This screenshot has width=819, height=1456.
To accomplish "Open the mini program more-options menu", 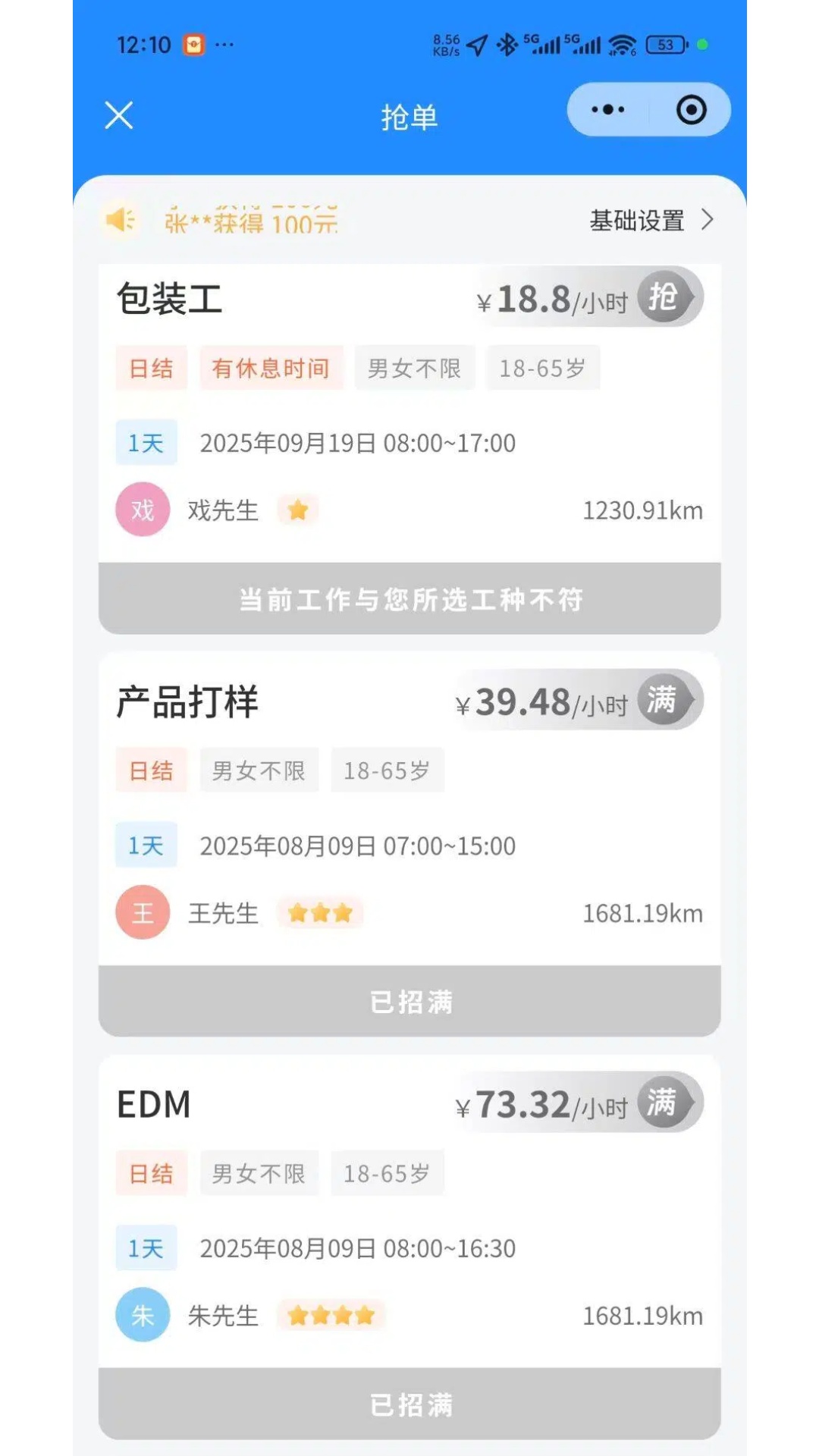I will [608, 110].
